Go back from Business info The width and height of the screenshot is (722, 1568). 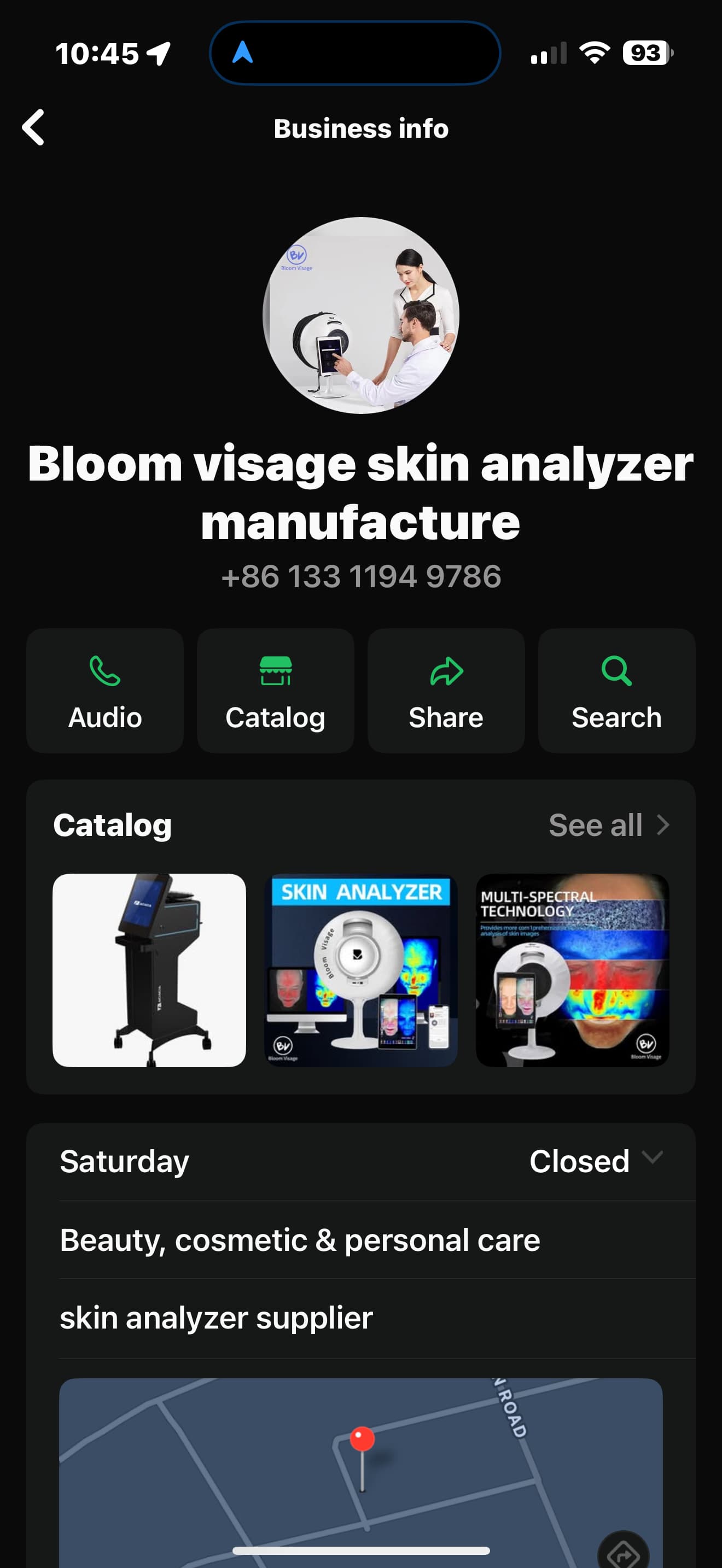(33, 128)
